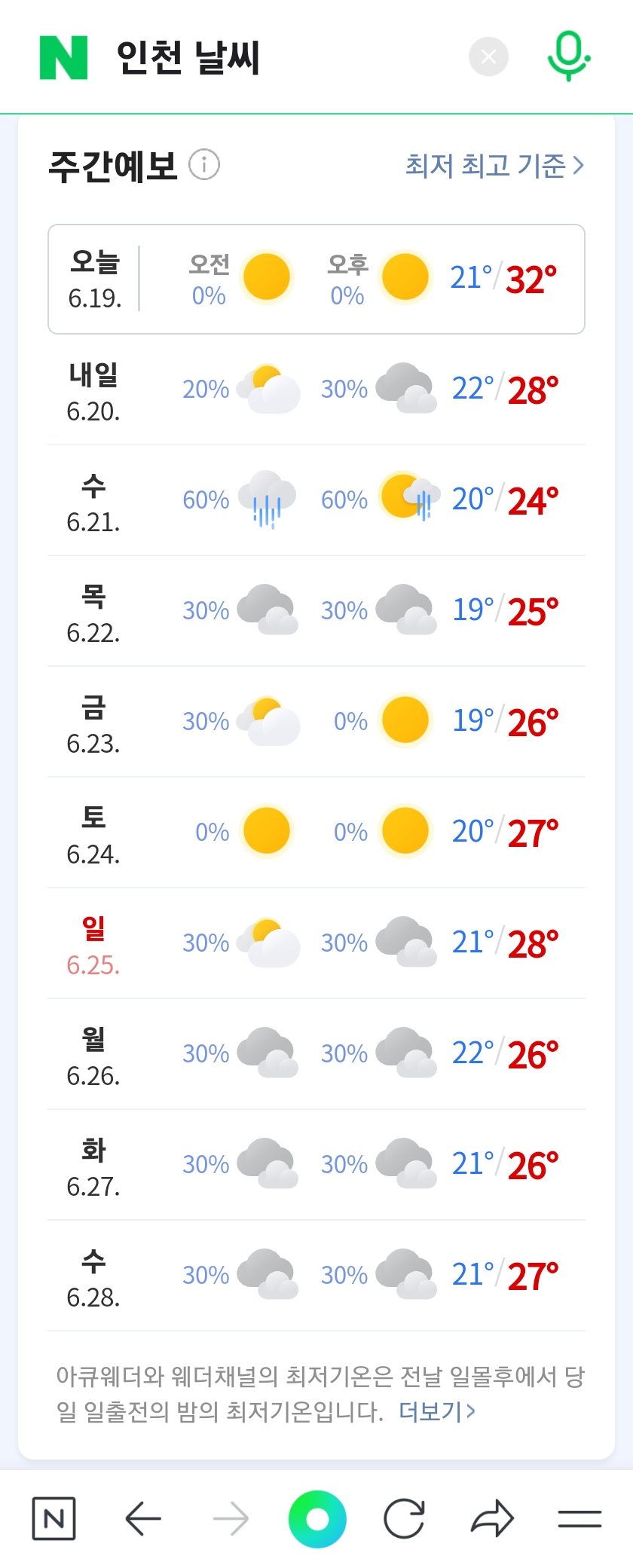Tap the 더보기 link about low temperatures
Screen dimensions: 633x1568
click(437, 1411)
